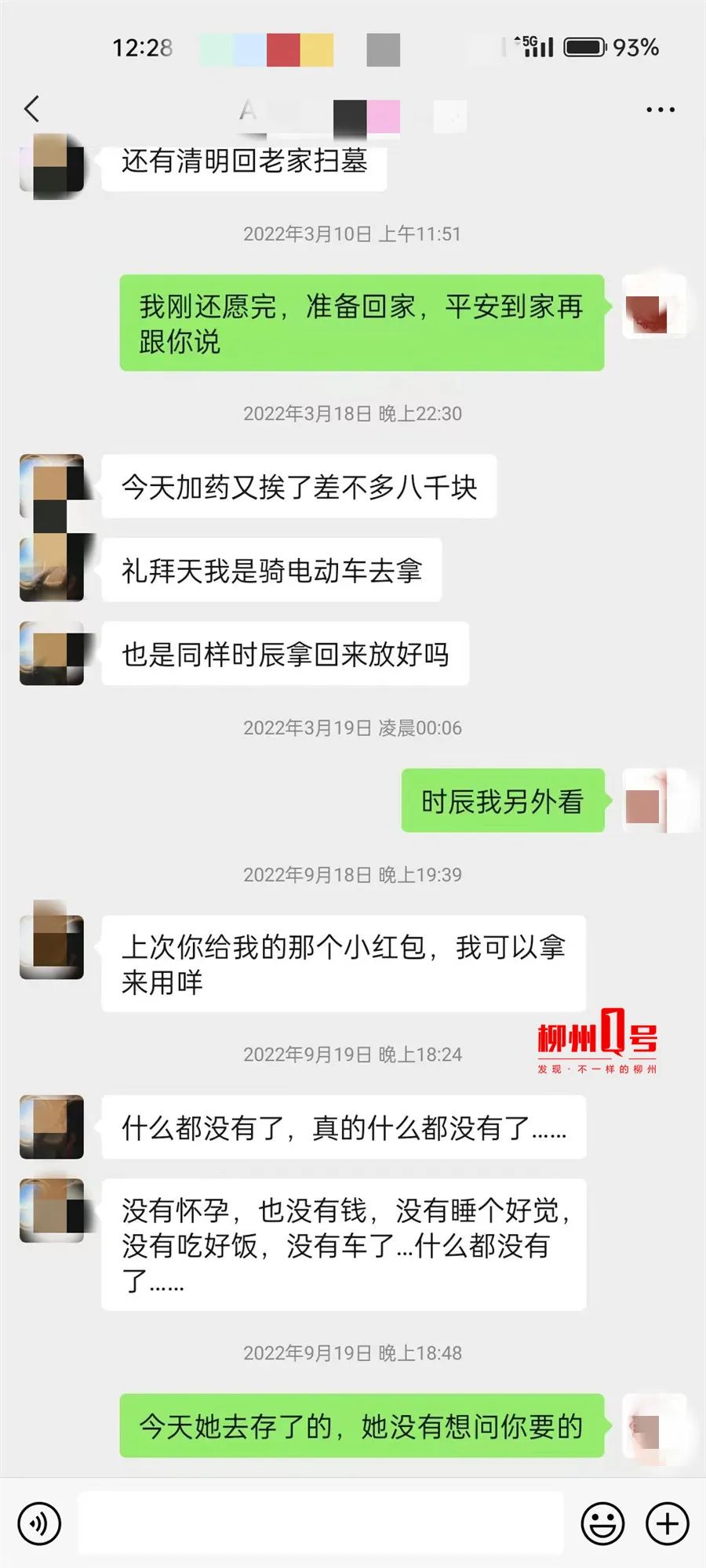Screen dimensions: 706x1568
Task: Open the emoji sticker panel
Action: tap(602, 1523)
